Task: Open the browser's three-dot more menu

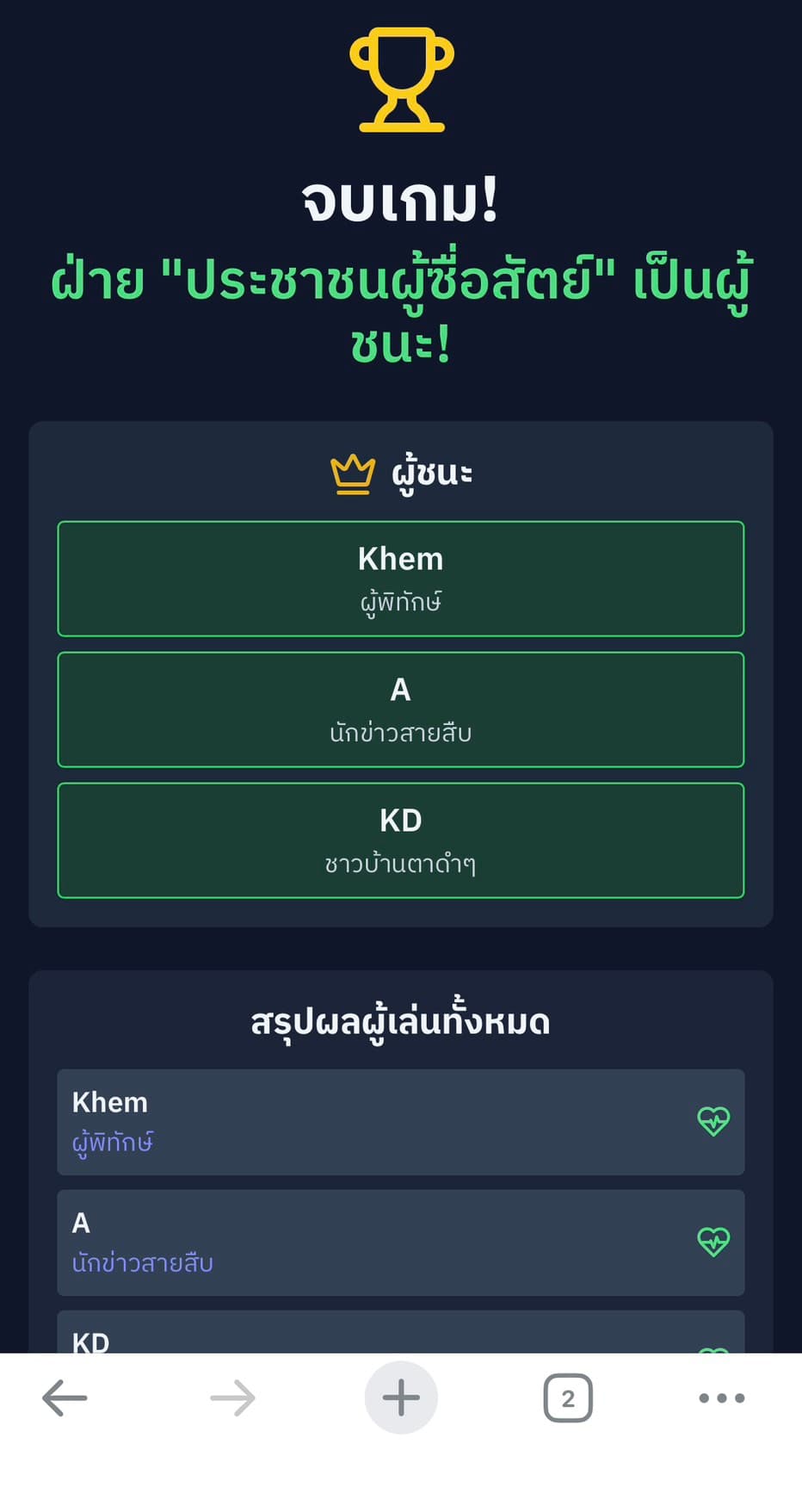Action: point(721,1398)
